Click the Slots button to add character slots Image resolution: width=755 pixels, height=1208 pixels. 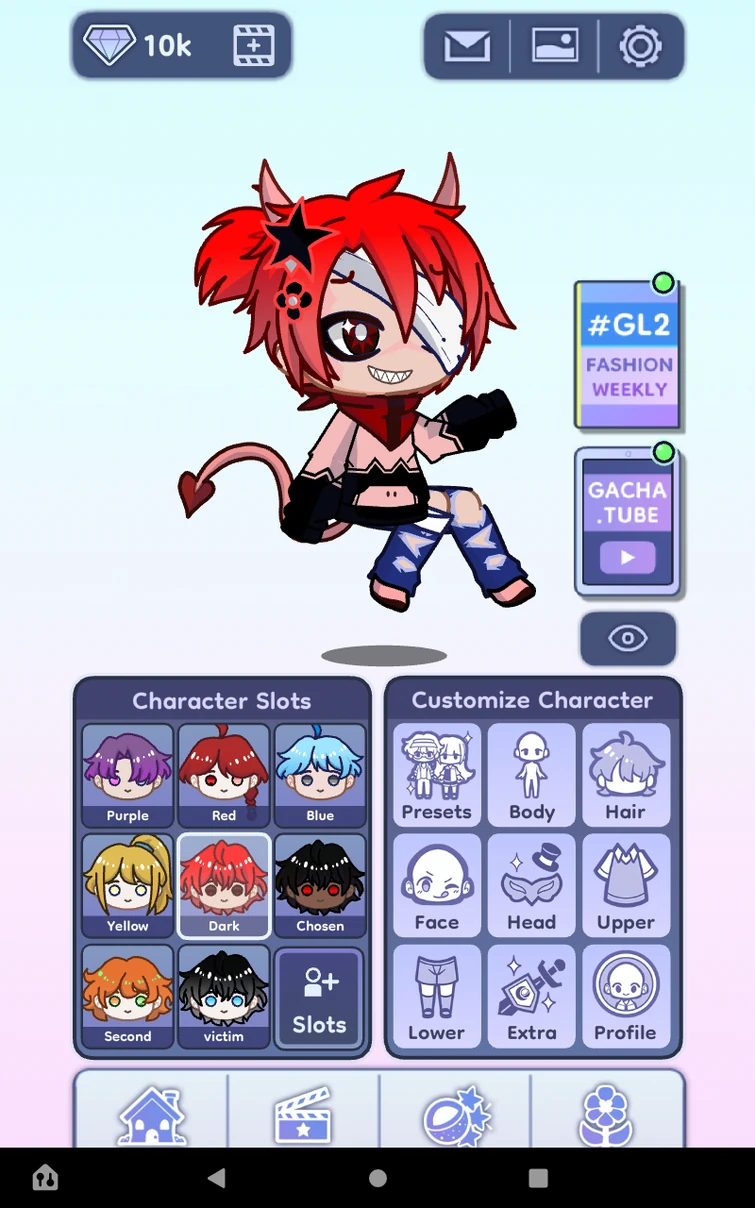tap(319, 997)
